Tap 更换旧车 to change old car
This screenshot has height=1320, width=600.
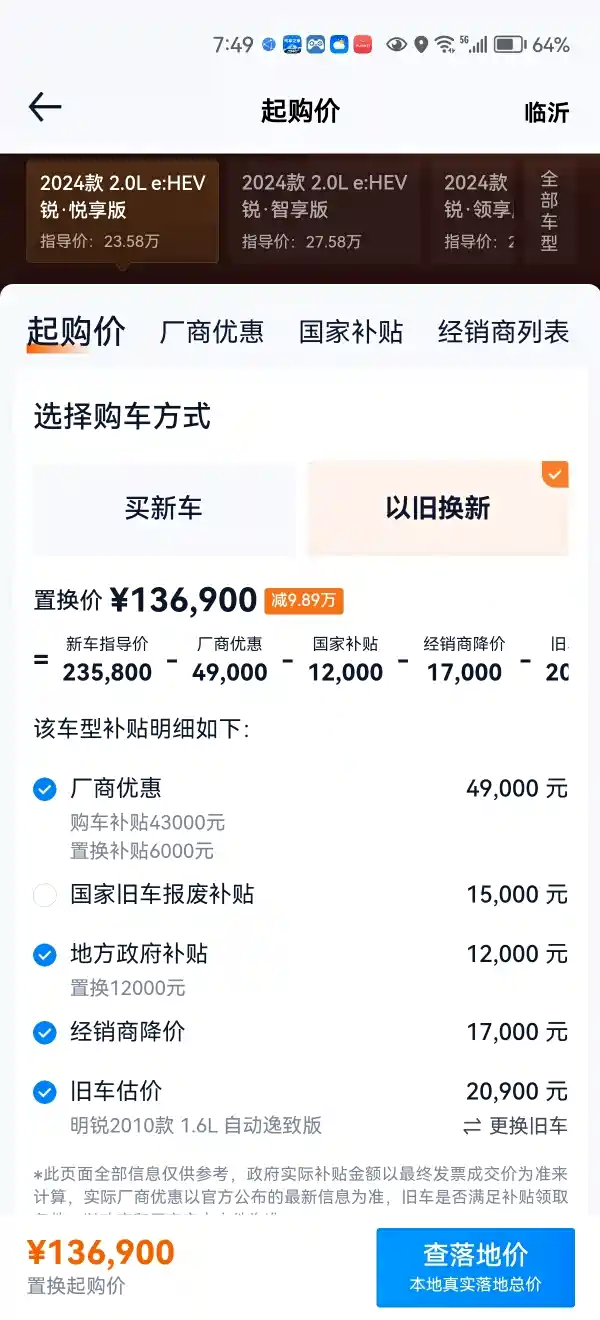click(515, 1126)
